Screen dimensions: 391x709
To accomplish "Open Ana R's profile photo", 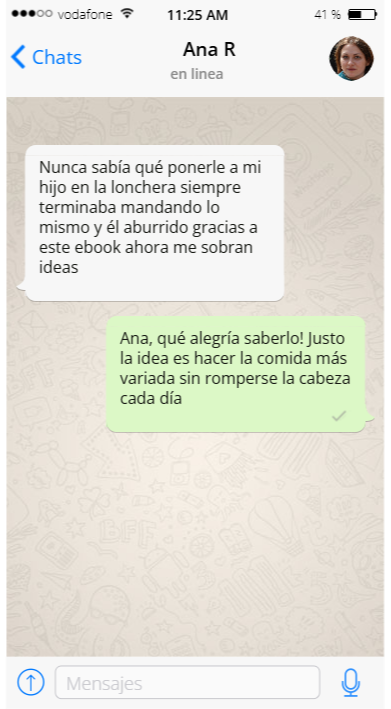I will 351,58.
